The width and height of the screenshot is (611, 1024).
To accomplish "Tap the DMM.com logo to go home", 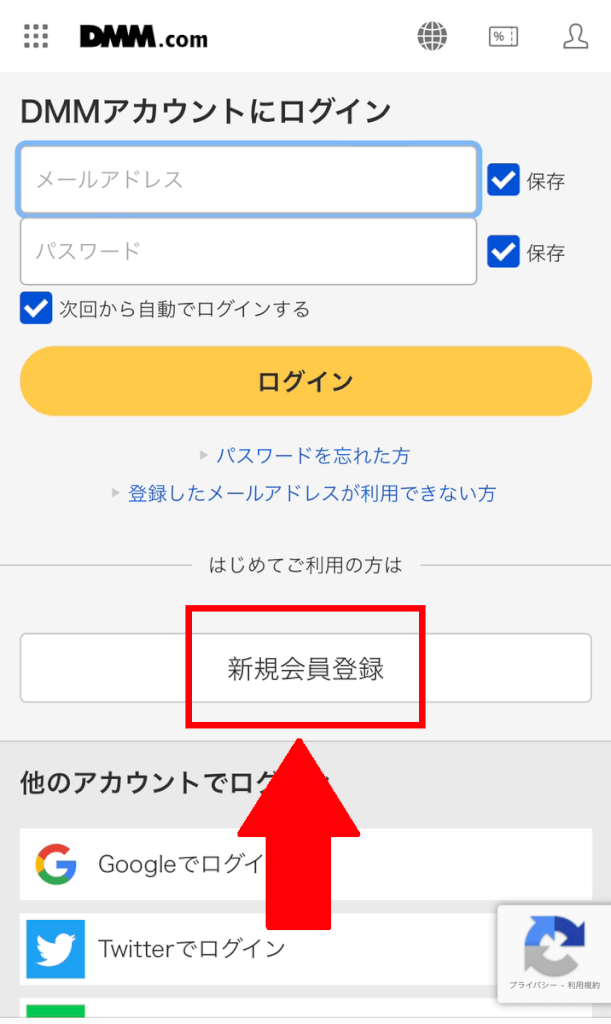I will 143,38.
